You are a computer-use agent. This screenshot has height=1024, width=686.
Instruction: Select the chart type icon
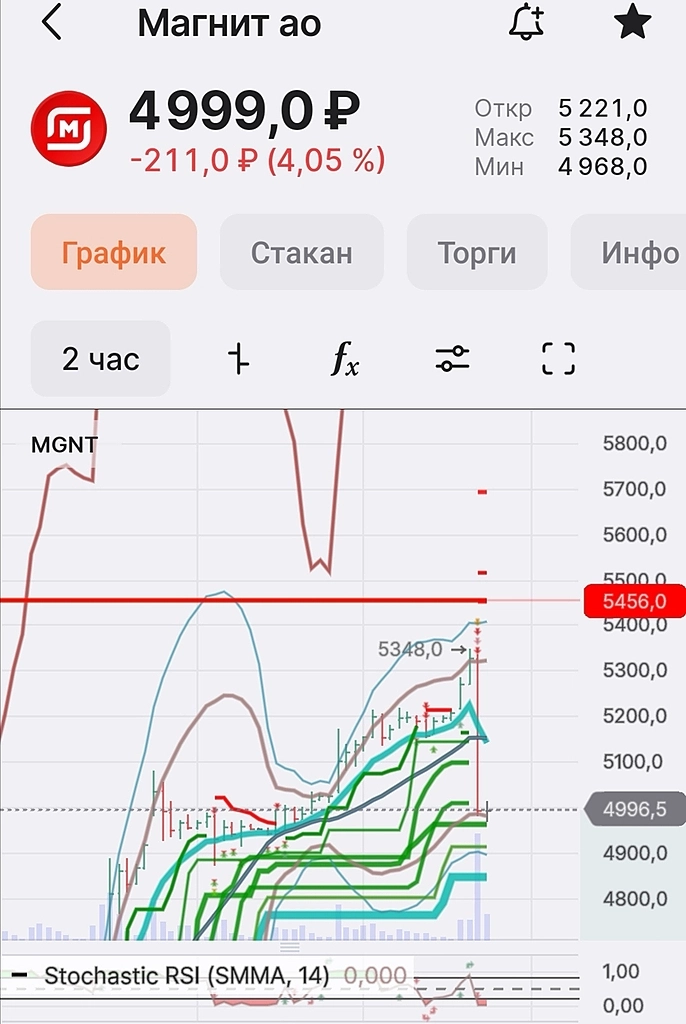coord(238,359)
